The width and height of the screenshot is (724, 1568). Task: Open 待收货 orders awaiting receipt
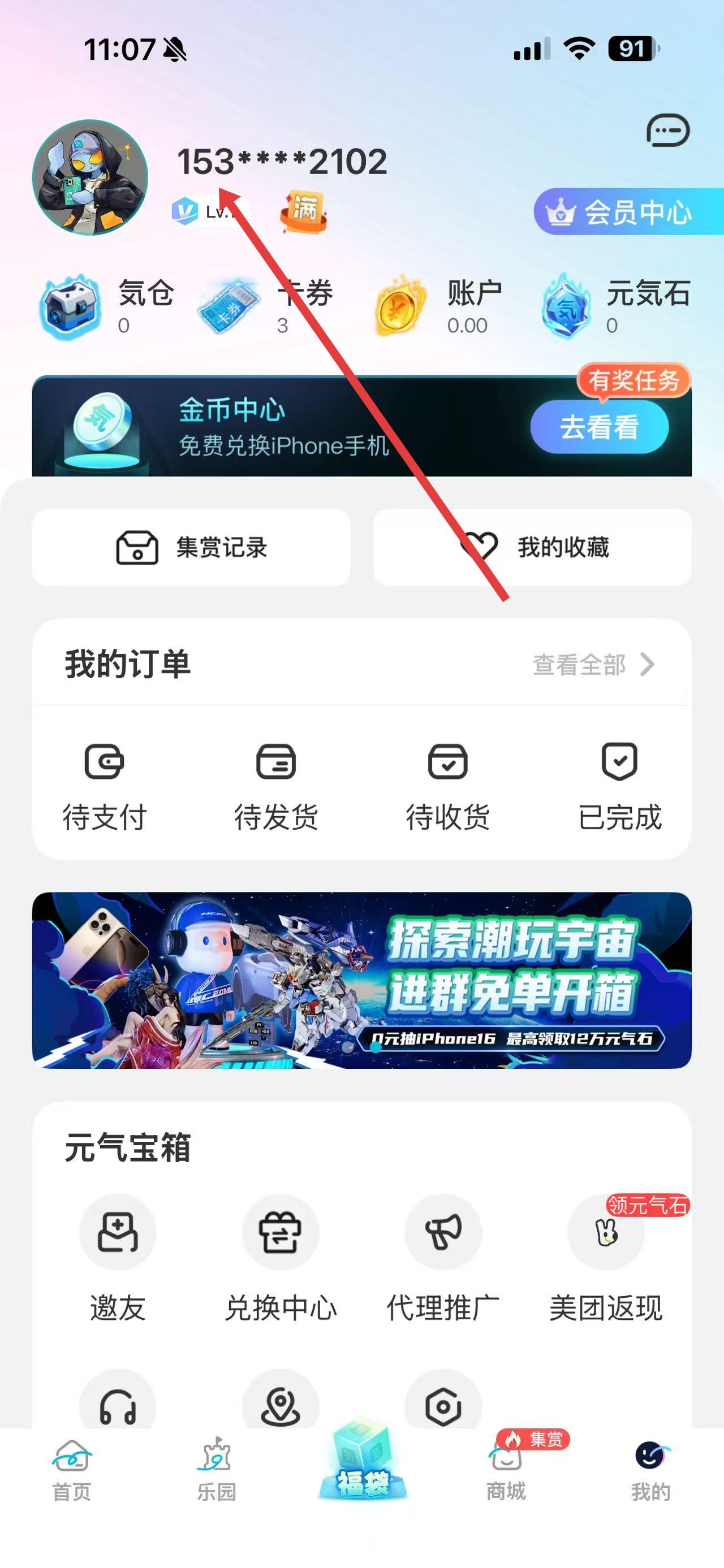click(447, 785)
